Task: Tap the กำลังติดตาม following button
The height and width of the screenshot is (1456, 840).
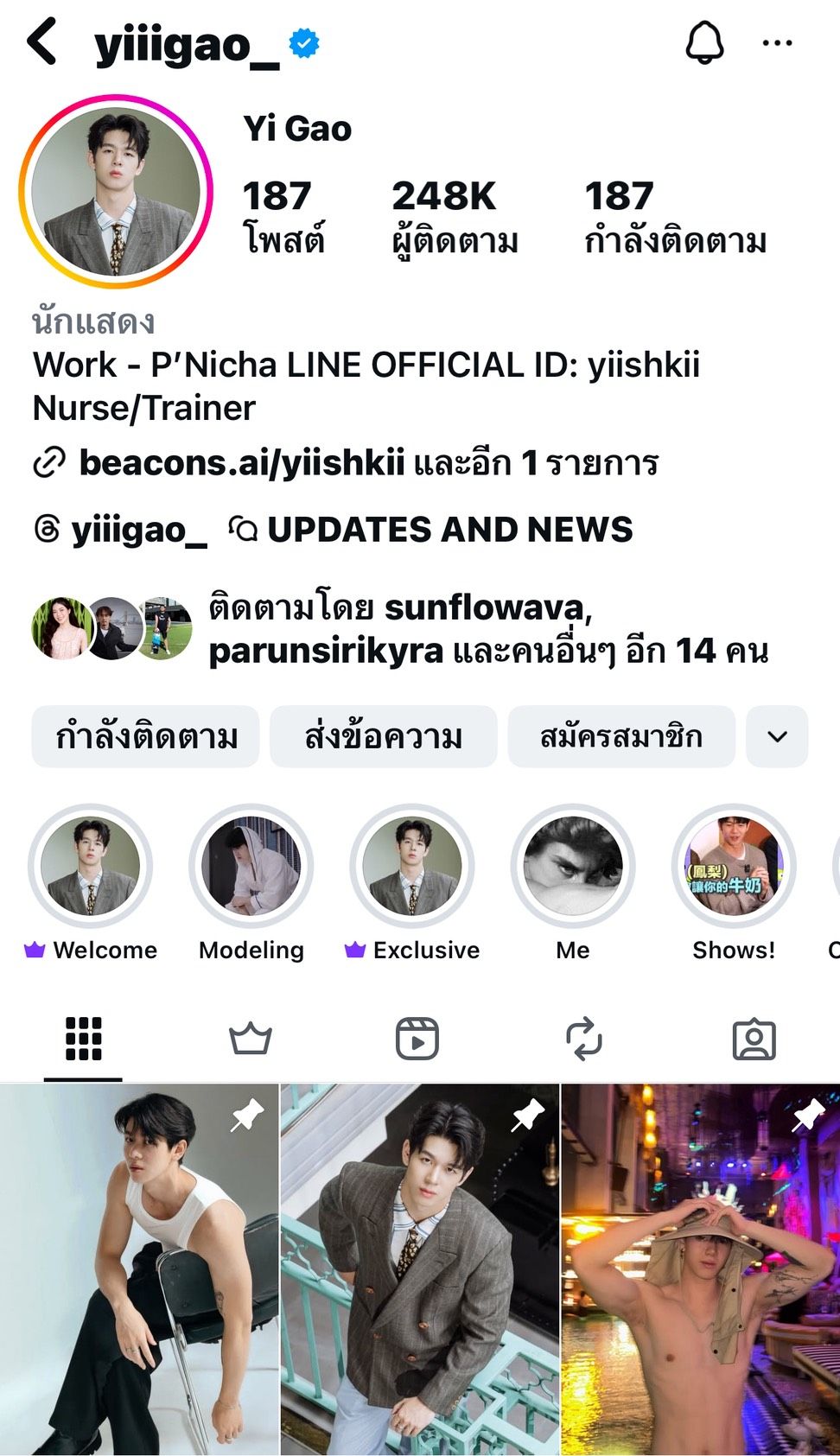Action: (145, 737)
